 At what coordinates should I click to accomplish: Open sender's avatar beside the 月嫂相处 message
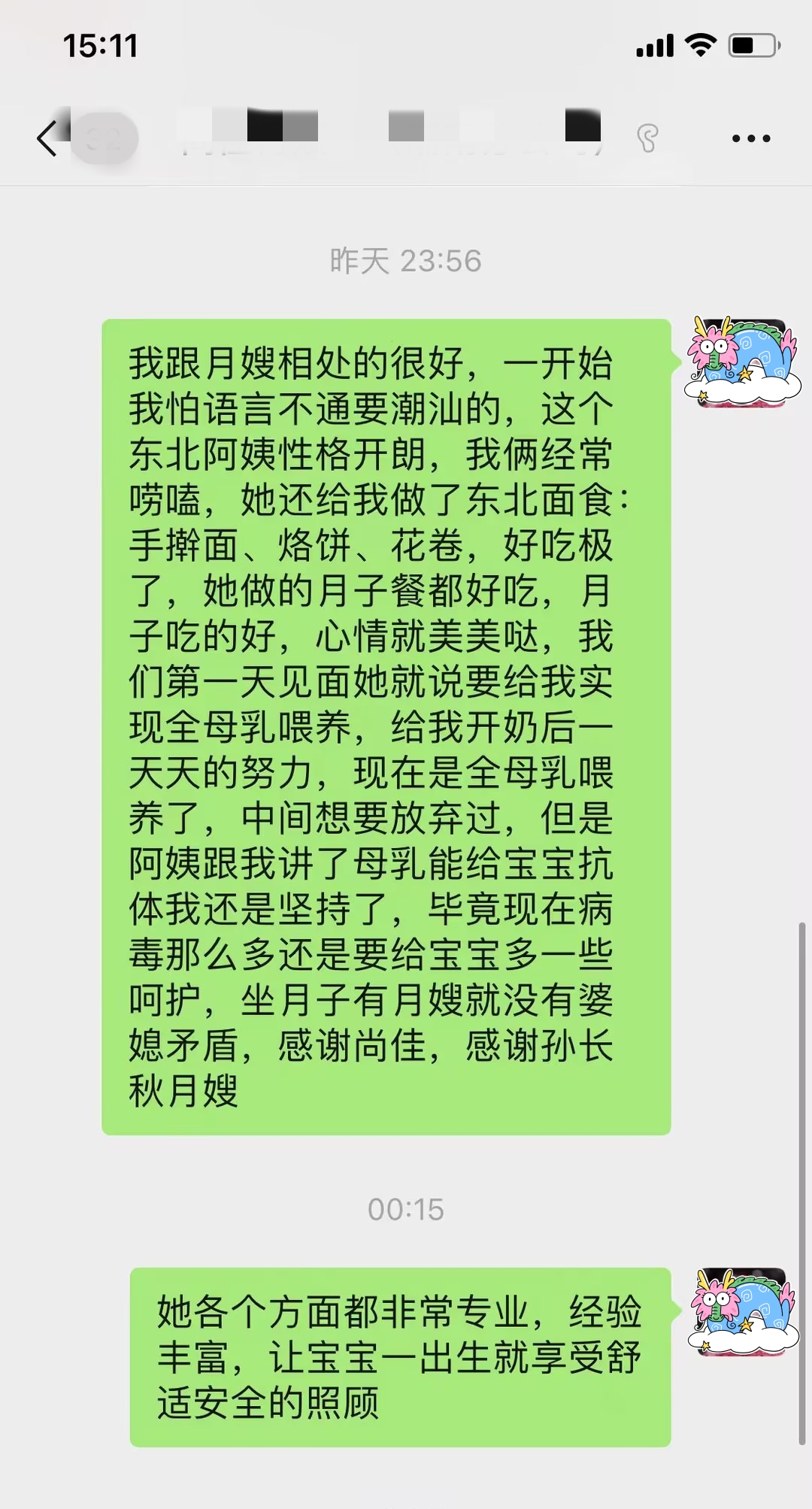(x=742, y=362)
